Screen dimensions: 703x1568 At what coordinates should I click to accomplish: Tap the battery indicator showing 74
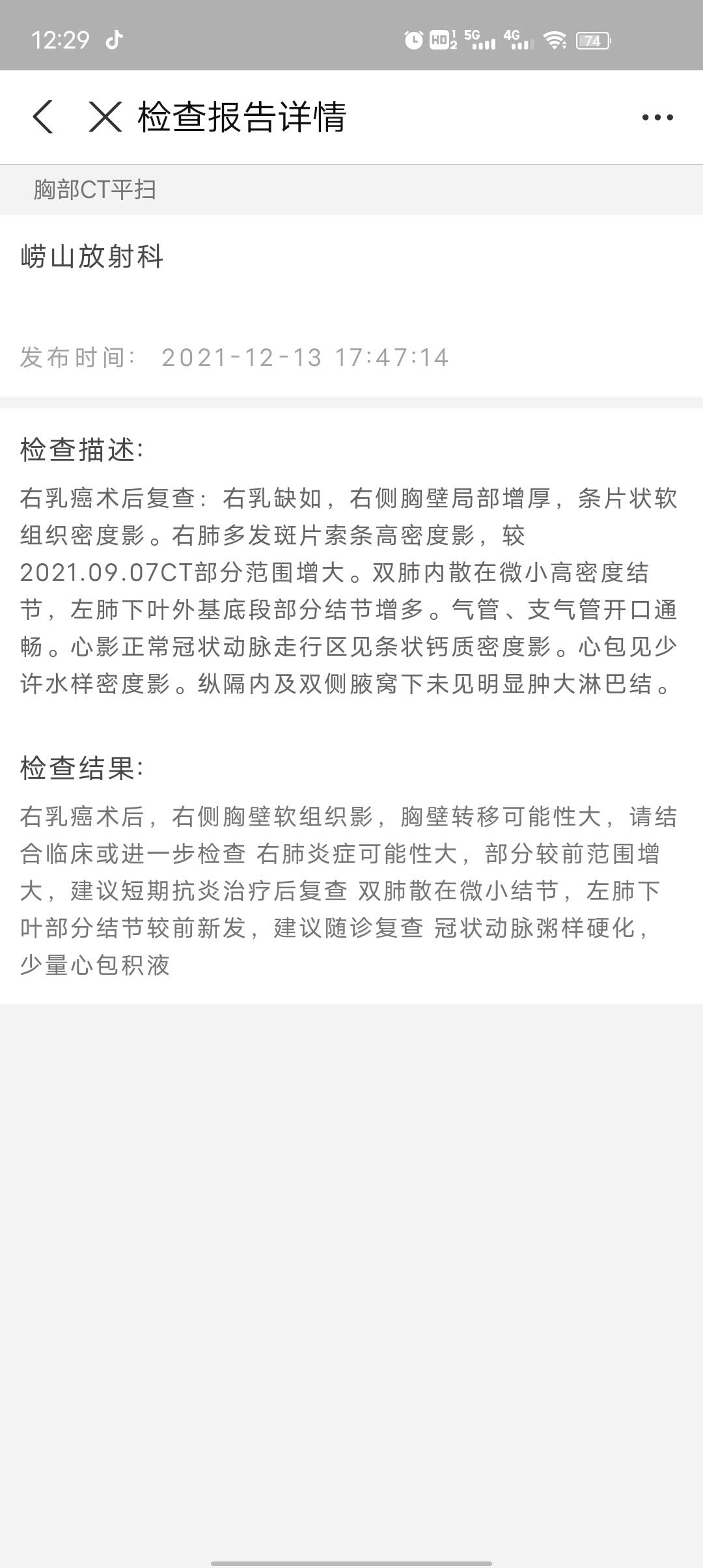click(594, 40)
